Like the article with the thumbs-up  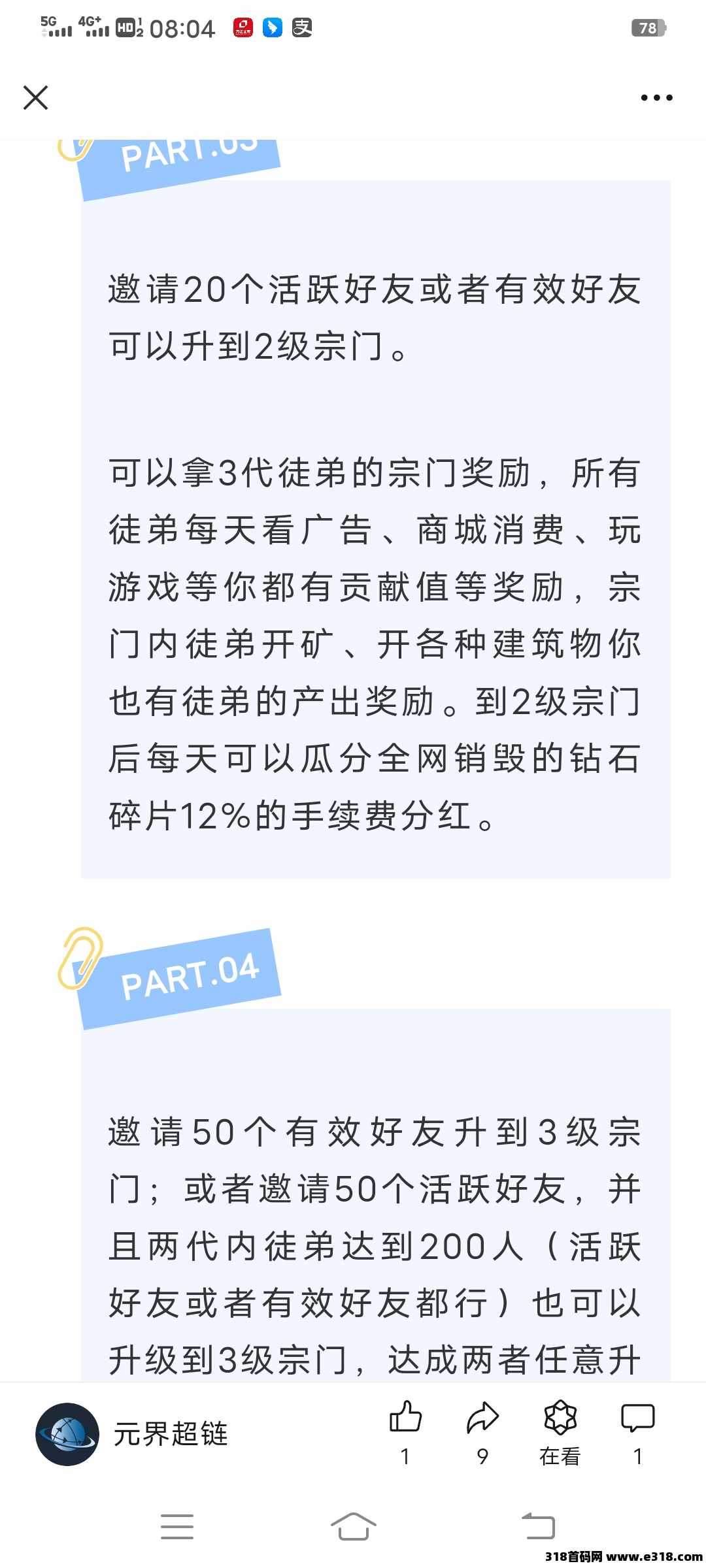click(x=405, y=1420)
